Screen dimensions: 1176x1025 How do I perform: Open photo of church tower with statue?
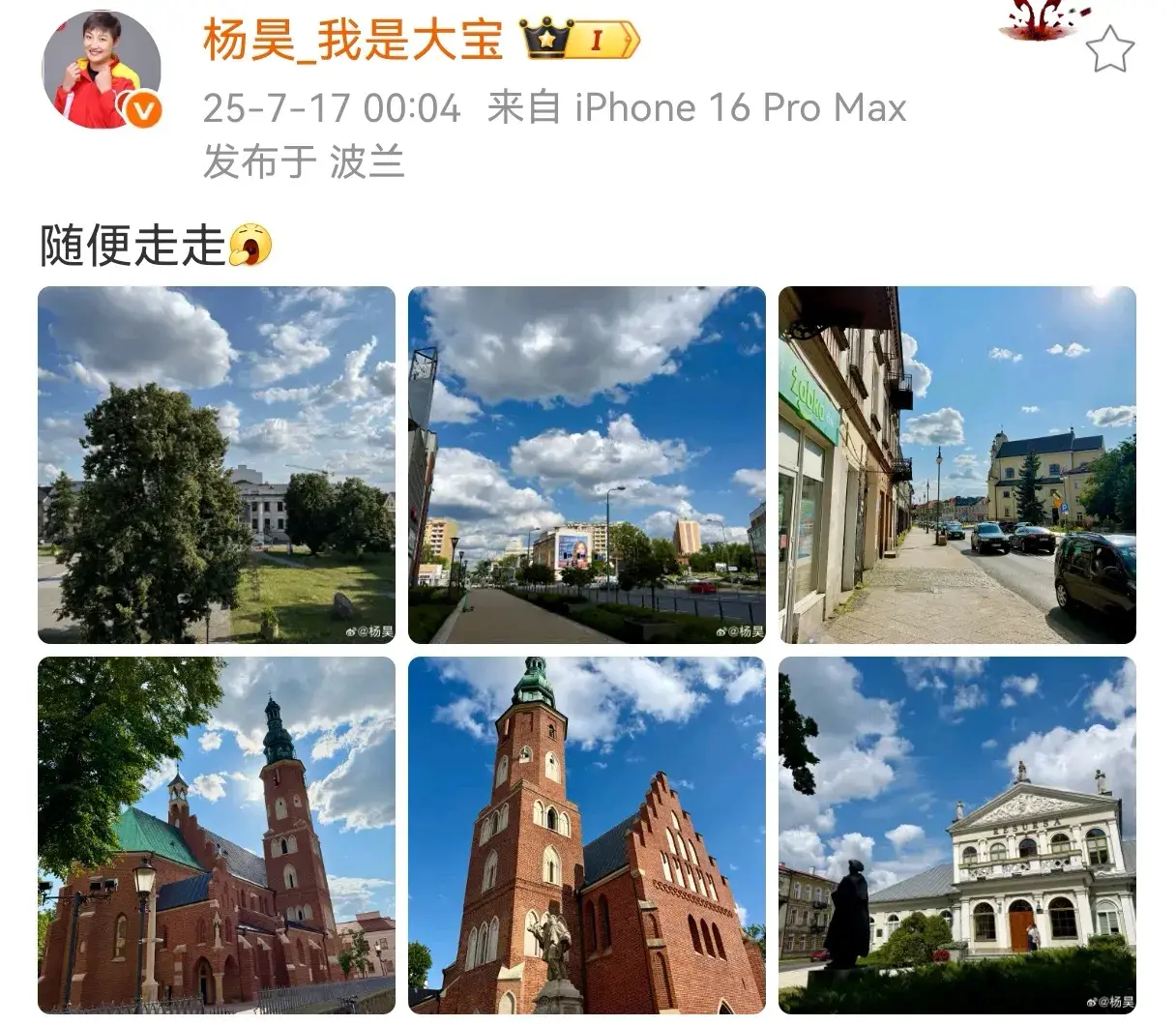[586, 835]
